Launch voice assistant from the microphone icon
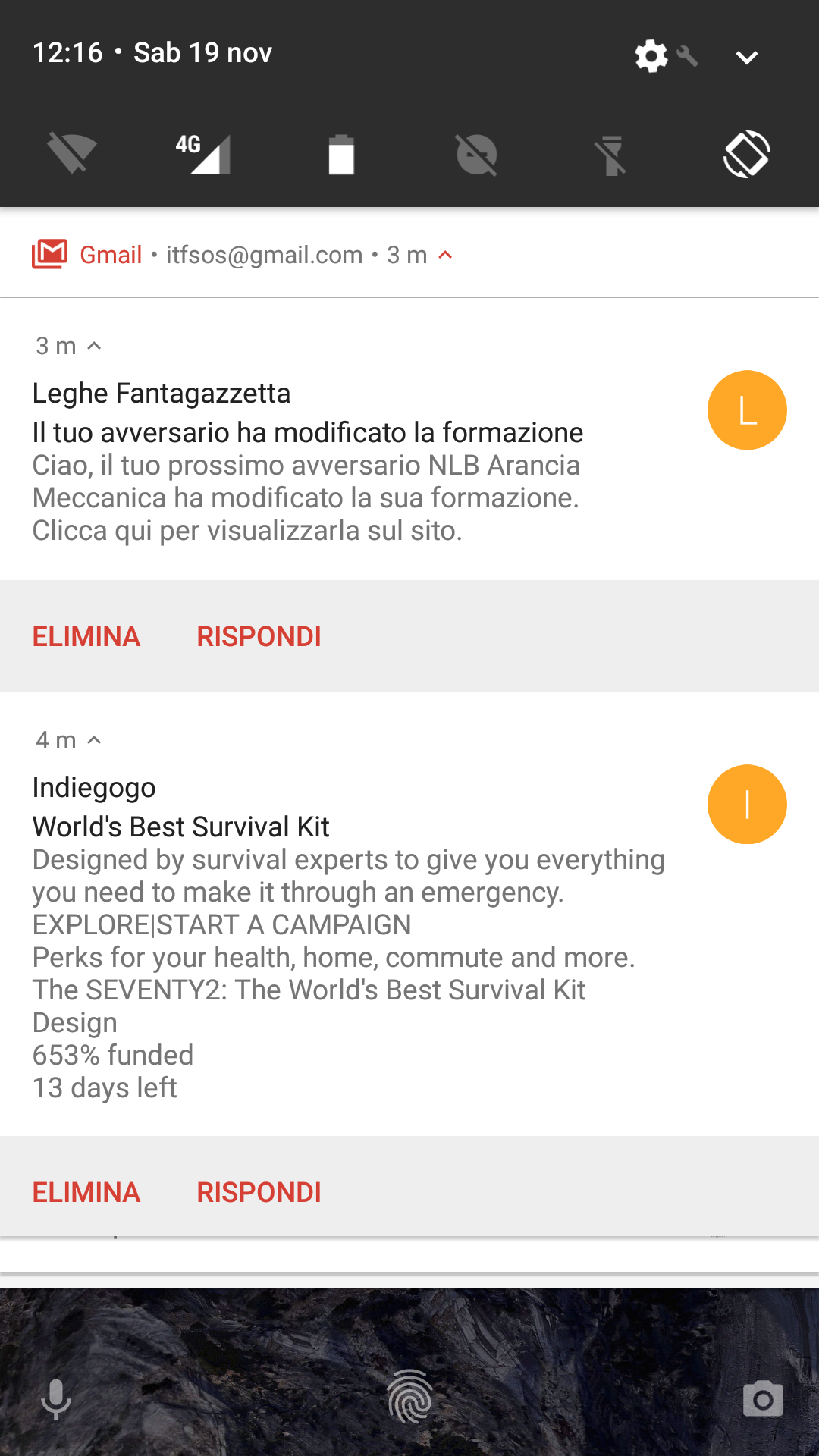 [55, 1399]
